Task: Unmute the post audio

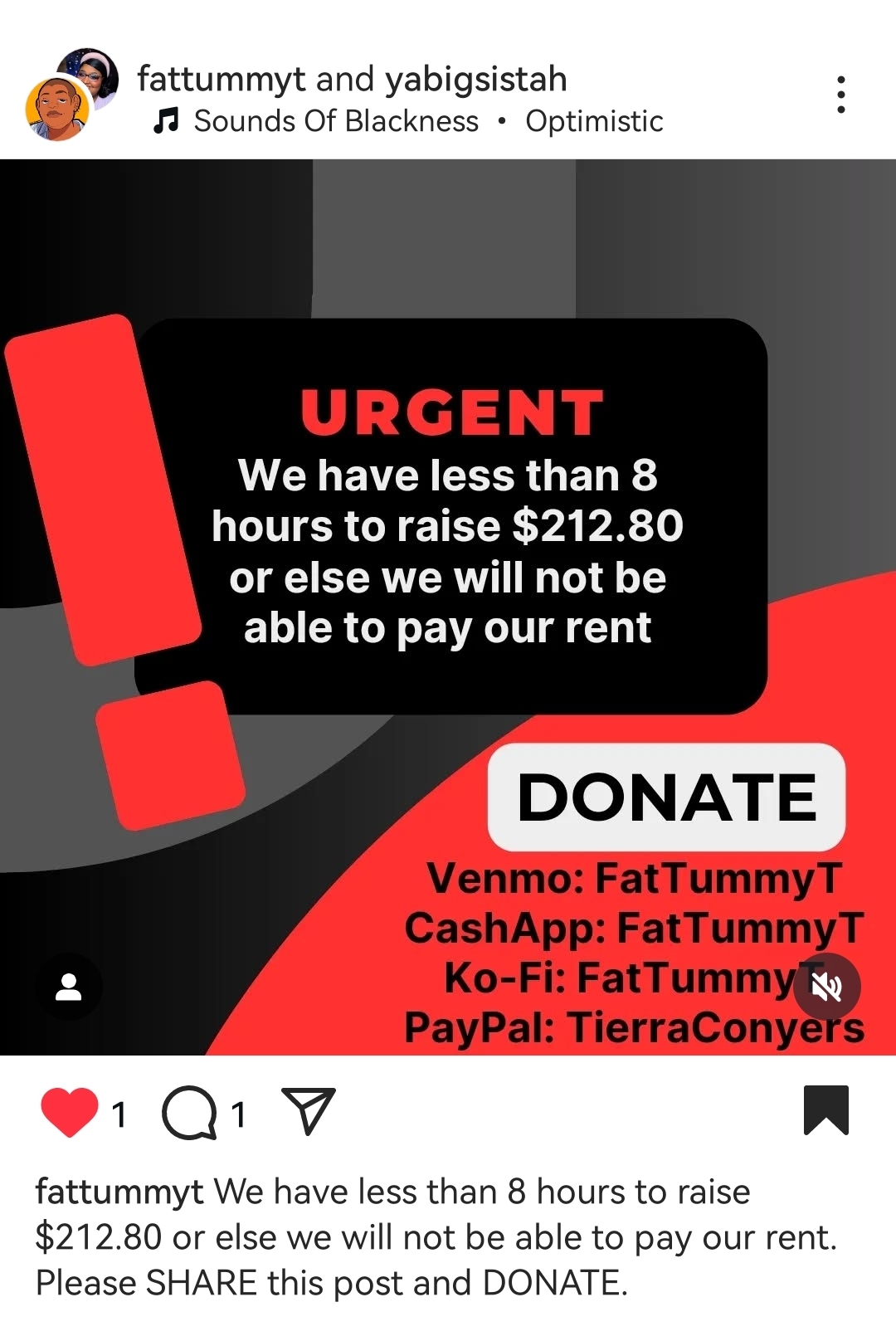Action: (x=826, y=987)
